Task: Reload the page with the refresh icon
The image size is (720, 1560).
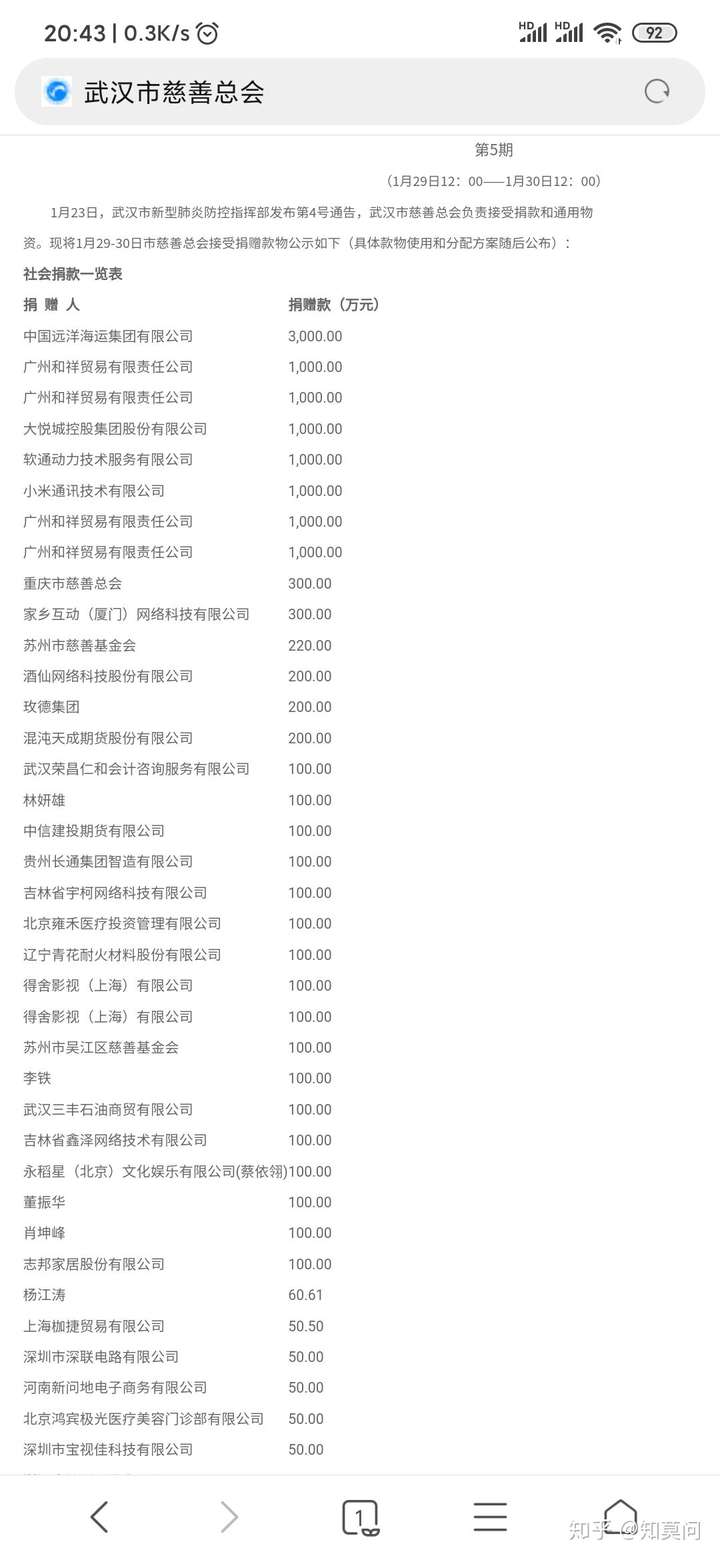Action: [657, 92]
